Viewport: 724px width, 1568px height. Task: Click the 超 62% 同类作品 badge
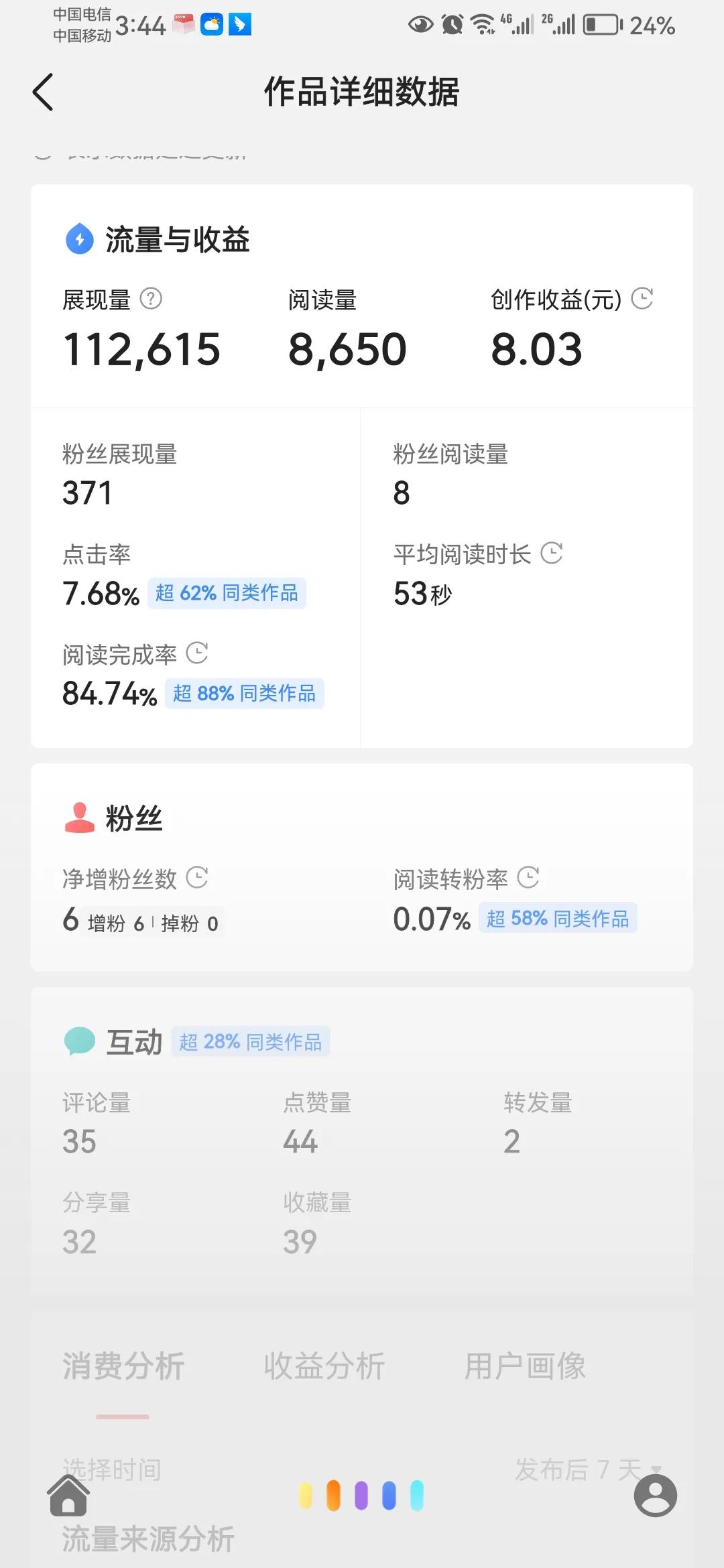click(227, 592)
